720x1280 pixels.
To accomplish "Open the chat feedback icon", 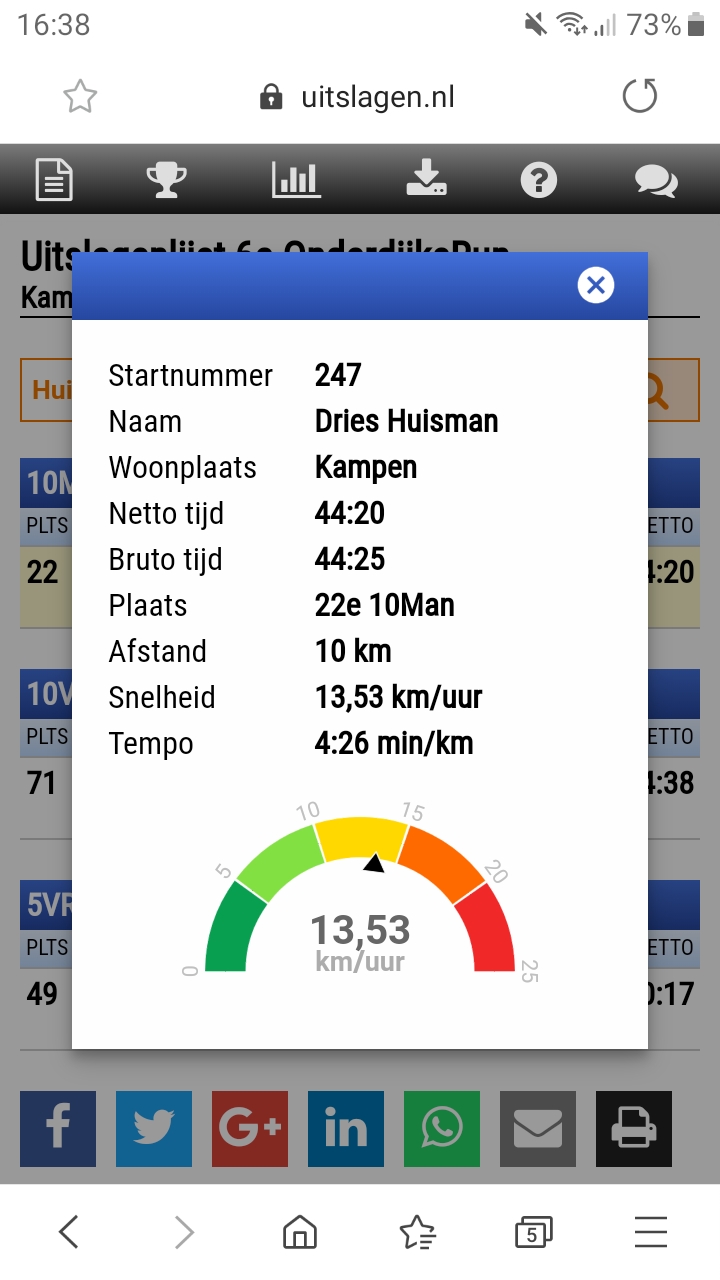I will [657, 180].
